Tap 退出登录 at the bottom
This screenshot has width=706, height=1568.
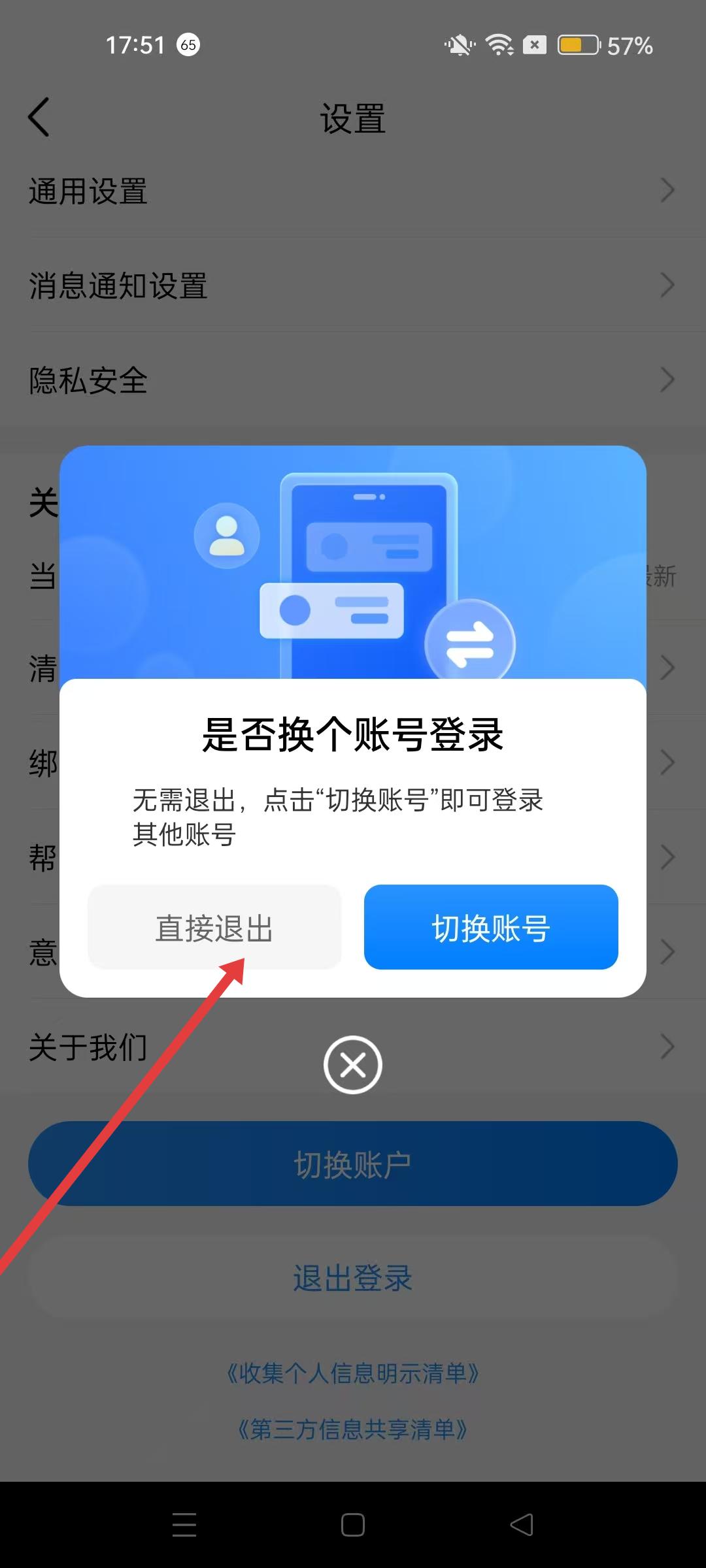(353, 1278)
